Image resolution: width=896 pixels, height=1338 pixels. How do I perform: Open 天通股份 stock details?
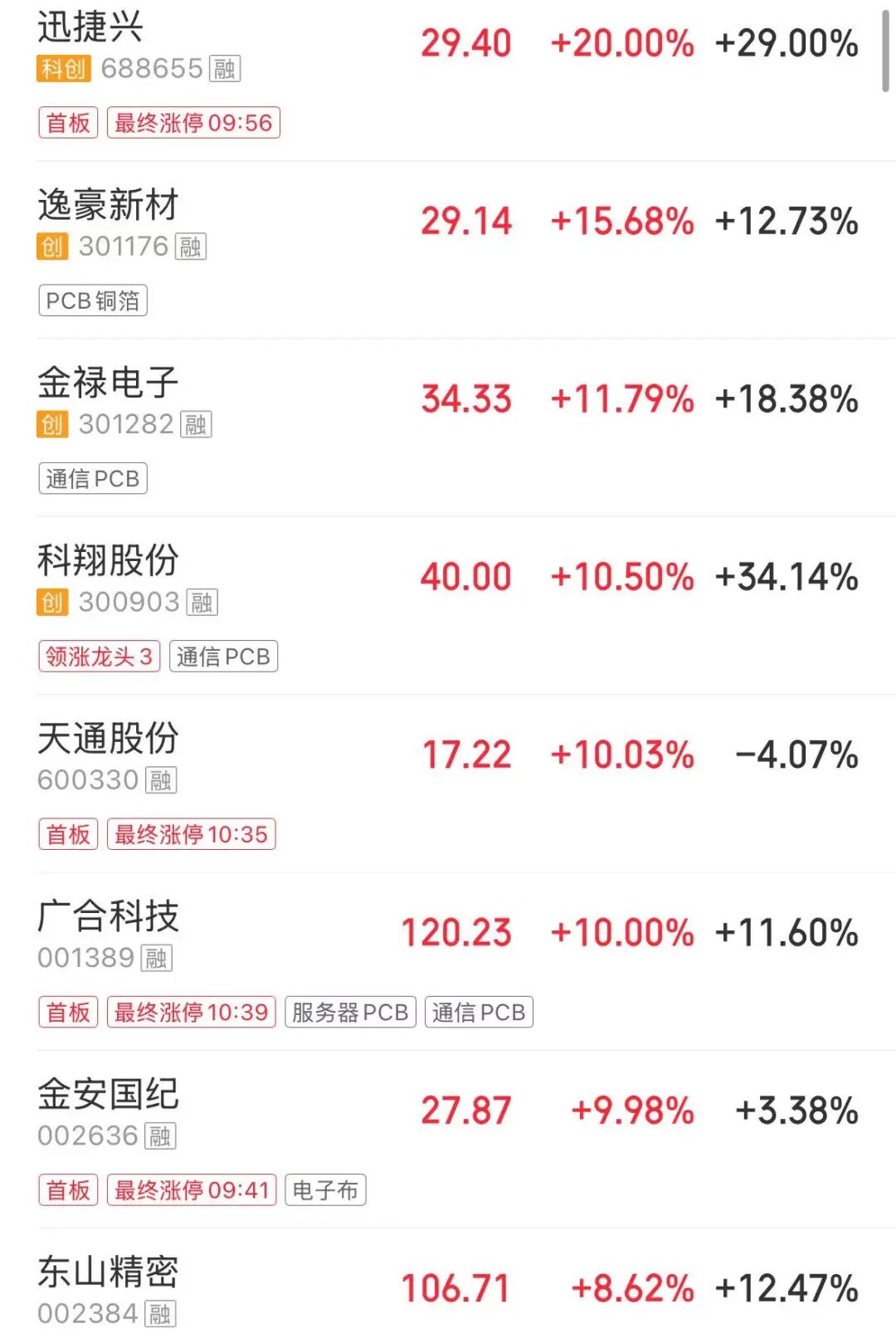(108, 739)
